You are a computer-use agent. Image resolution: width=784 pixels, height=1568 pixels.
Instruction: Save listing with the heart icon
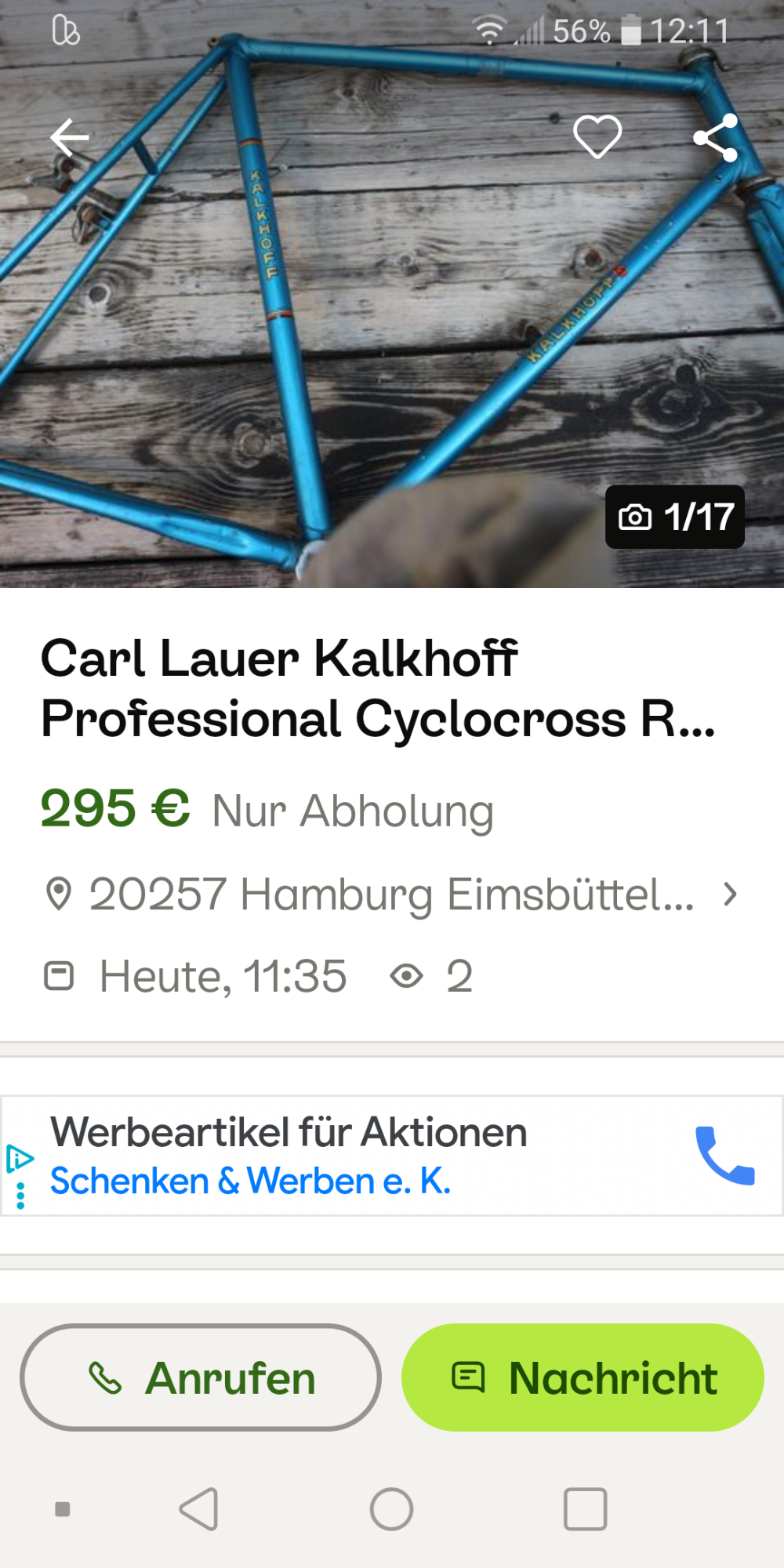tap(597, 136)
